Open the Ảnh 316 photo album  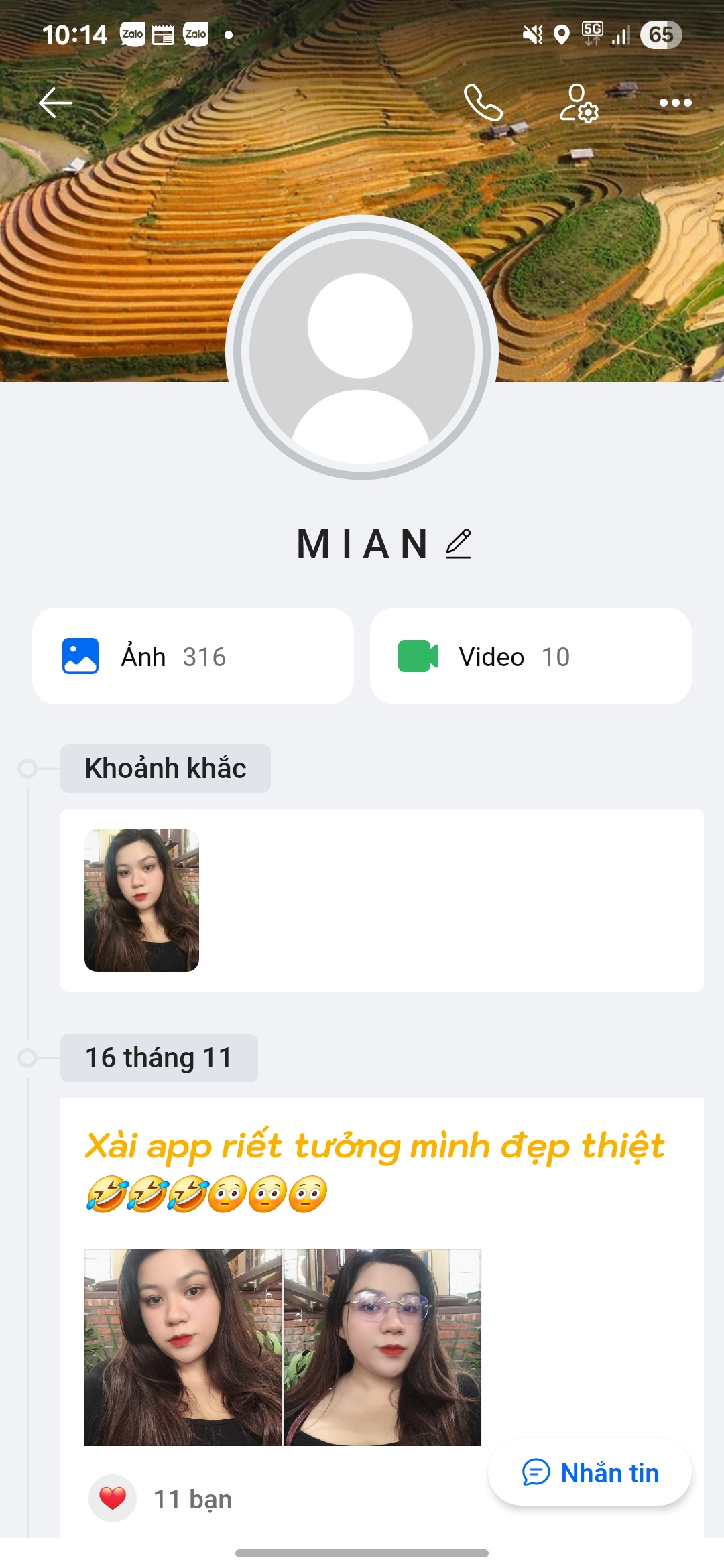click(x=193, y=656)
